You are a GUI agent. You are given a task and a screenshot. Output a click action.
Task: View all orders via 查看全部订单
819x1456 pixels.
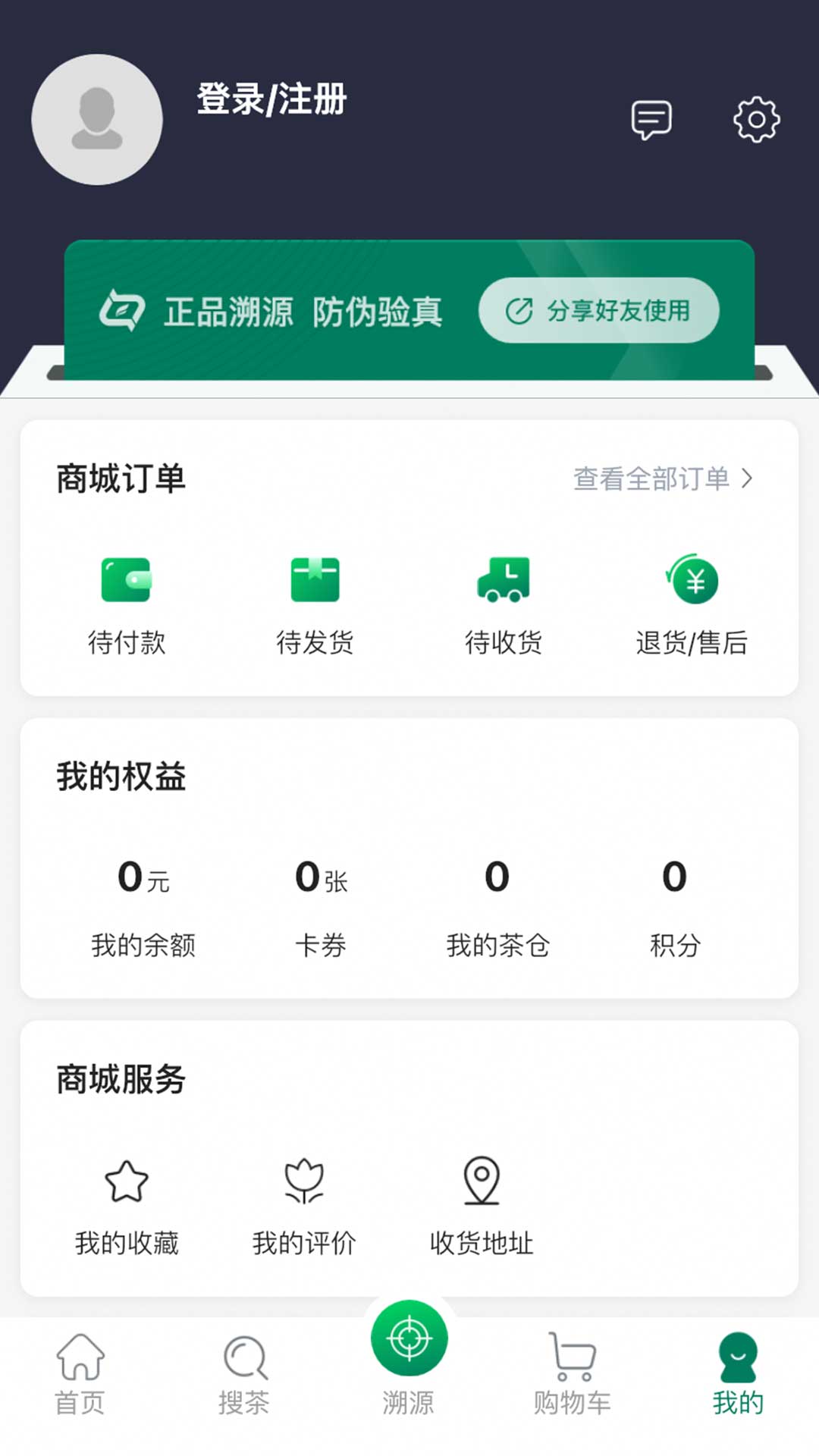(x=663, y=479)
